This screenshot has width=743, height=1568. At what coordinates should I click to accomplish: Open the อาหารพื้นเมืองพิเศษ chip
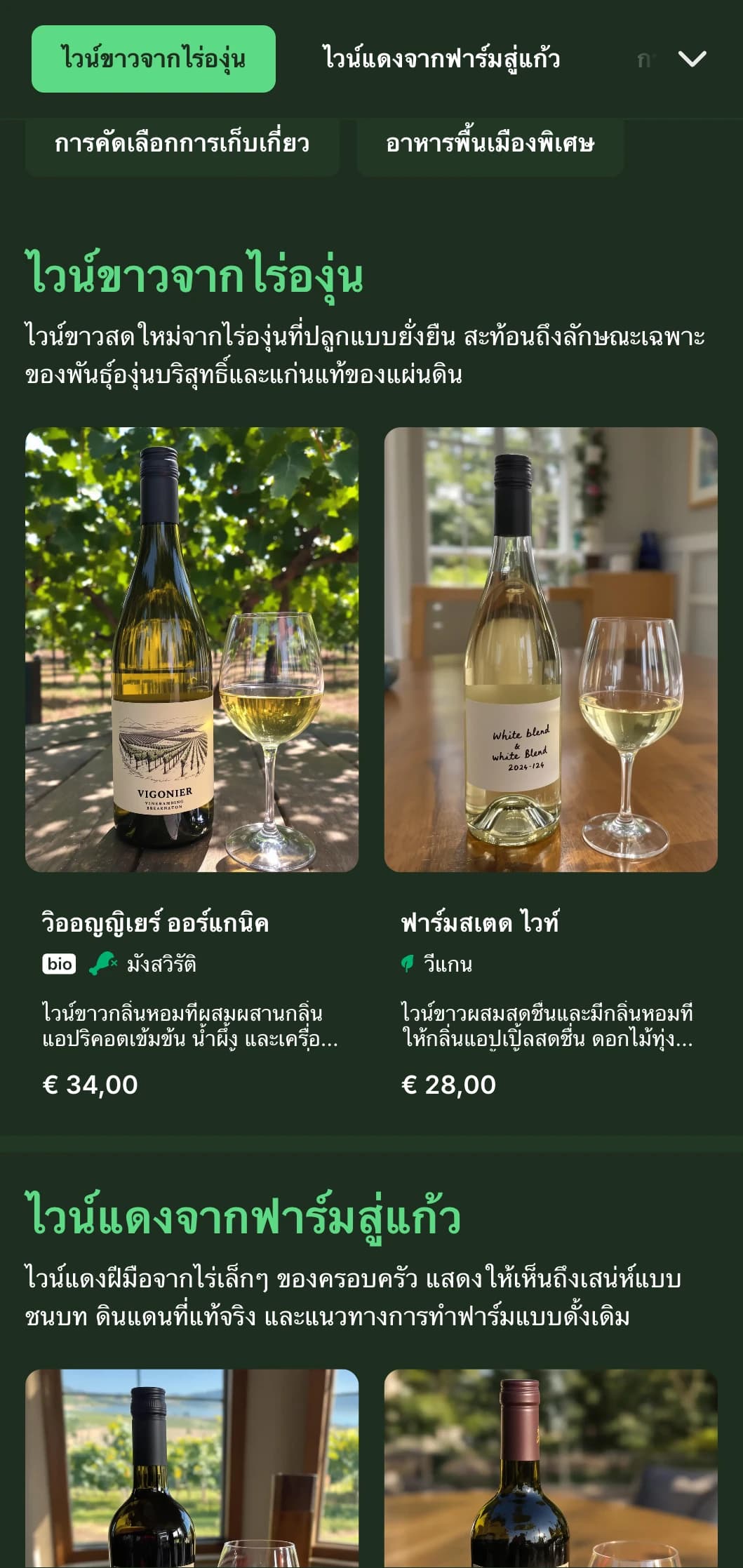tap(490, 145)
